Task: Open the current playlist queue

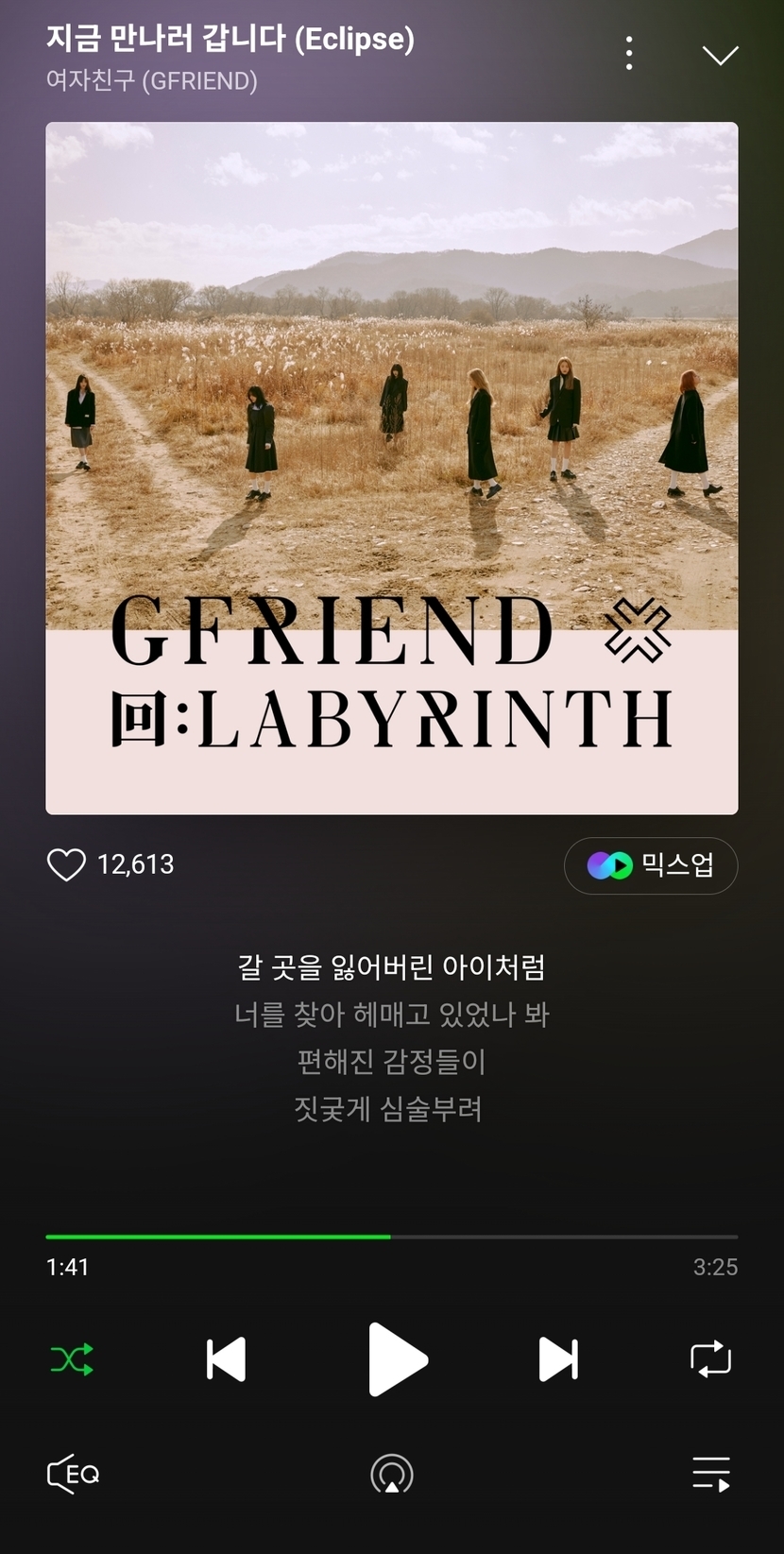Action: [710, 1474]
